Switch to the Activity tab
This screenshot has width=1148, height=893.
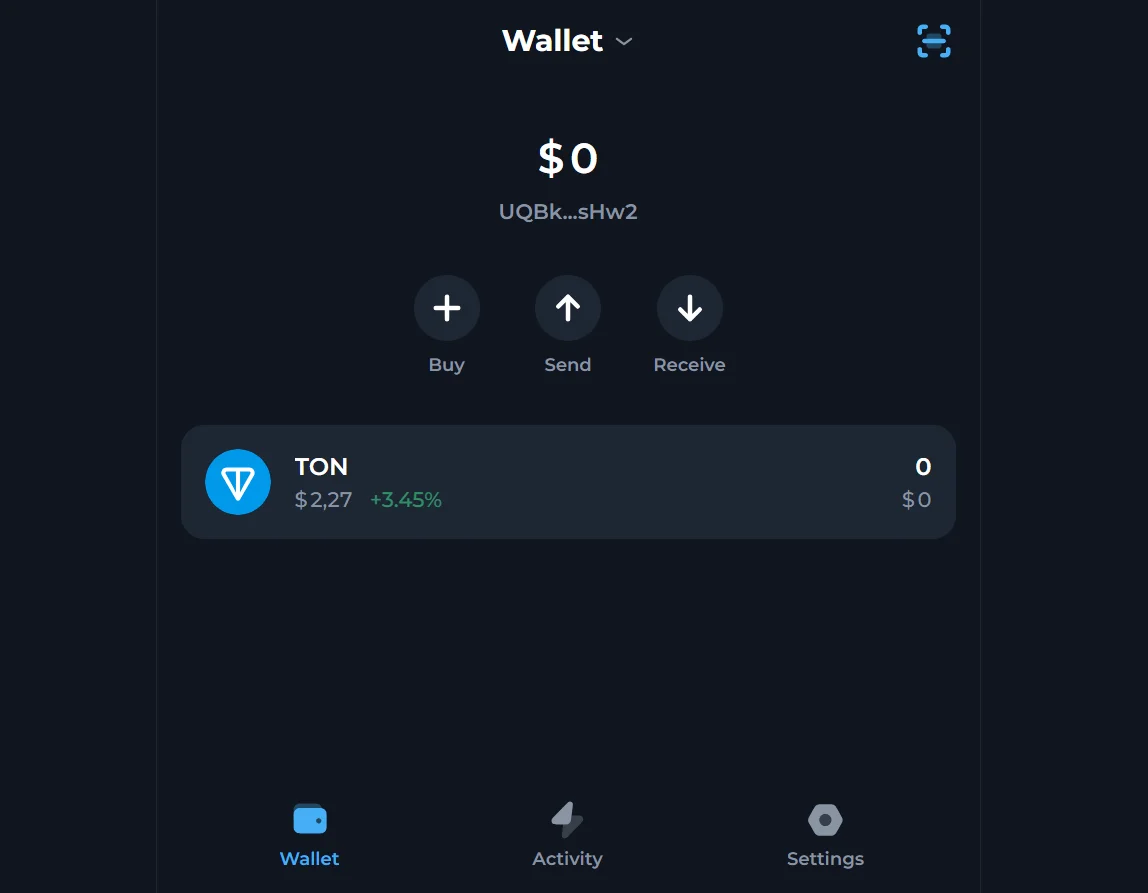pyautogui.click(x=567, y=835)
